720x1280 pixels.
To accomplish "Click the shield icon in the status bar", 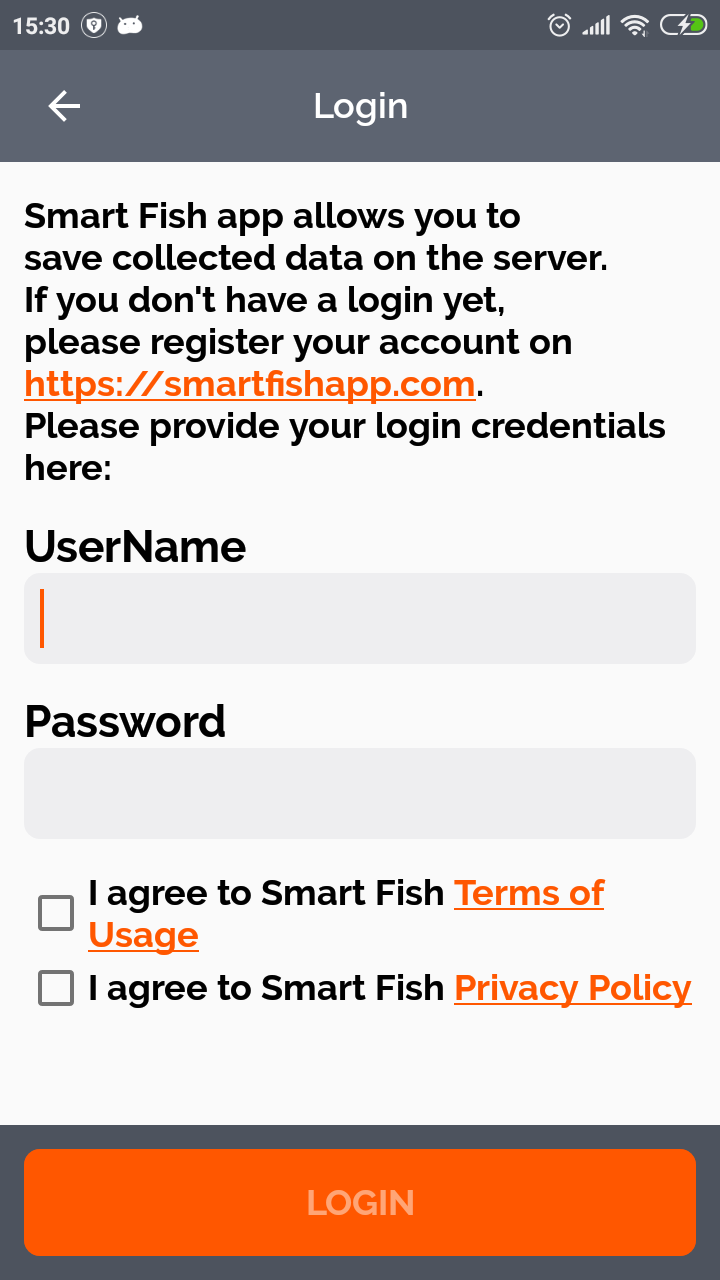I will [x=91, y=25].
